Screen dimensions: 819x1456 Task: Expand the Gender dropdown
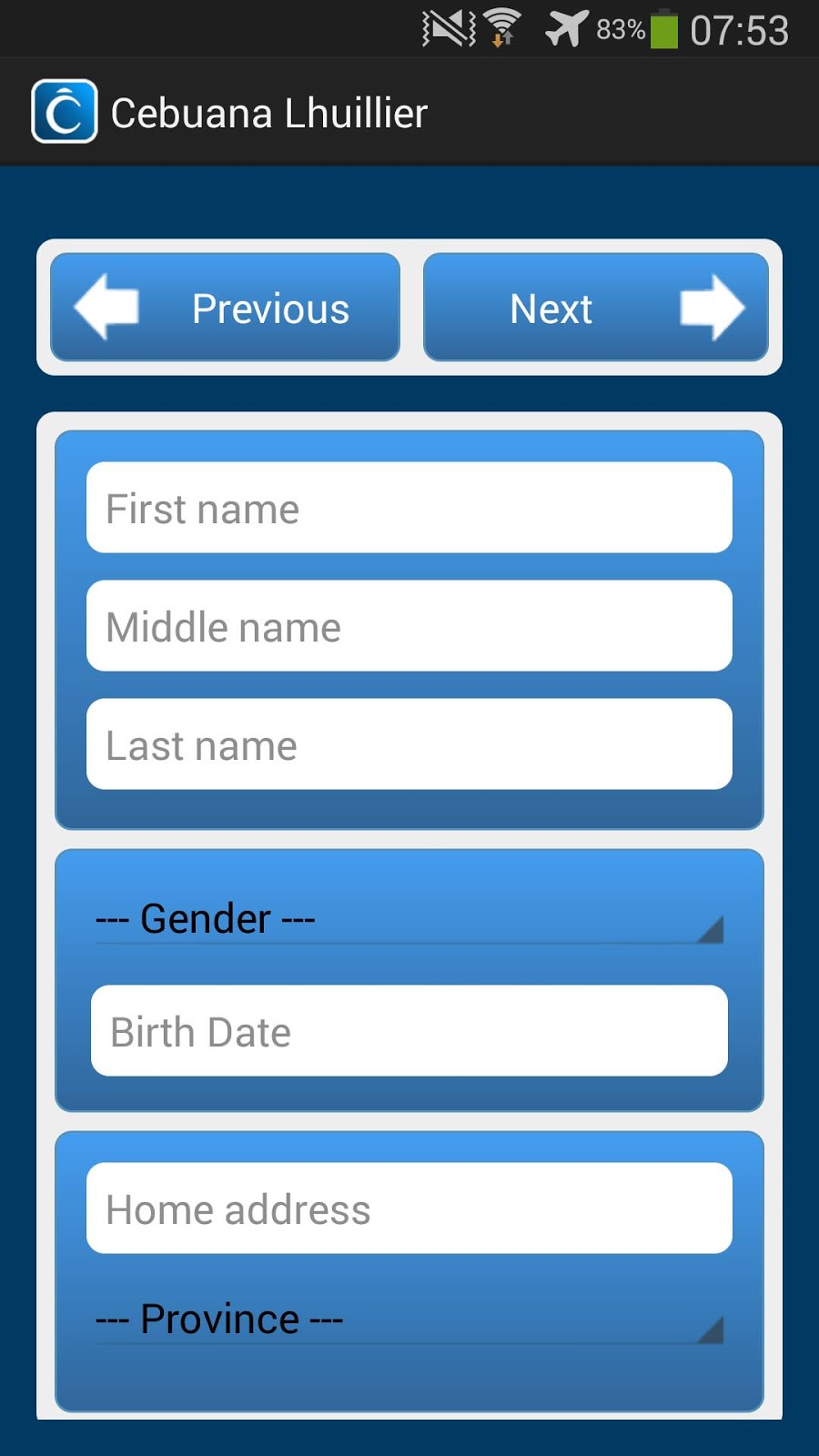tap(409, 919)
